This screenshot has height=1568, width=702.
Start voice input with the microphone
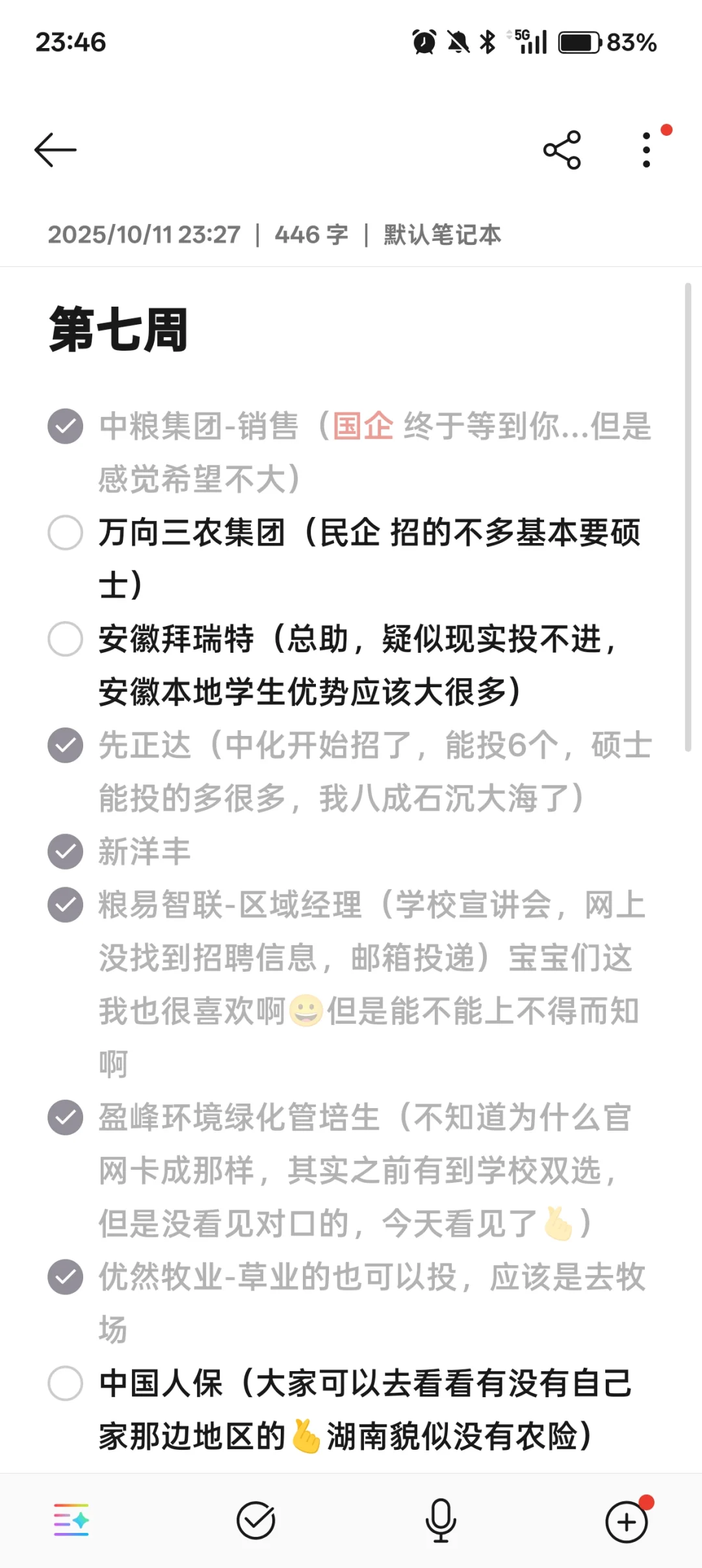tap(441, 1520)
